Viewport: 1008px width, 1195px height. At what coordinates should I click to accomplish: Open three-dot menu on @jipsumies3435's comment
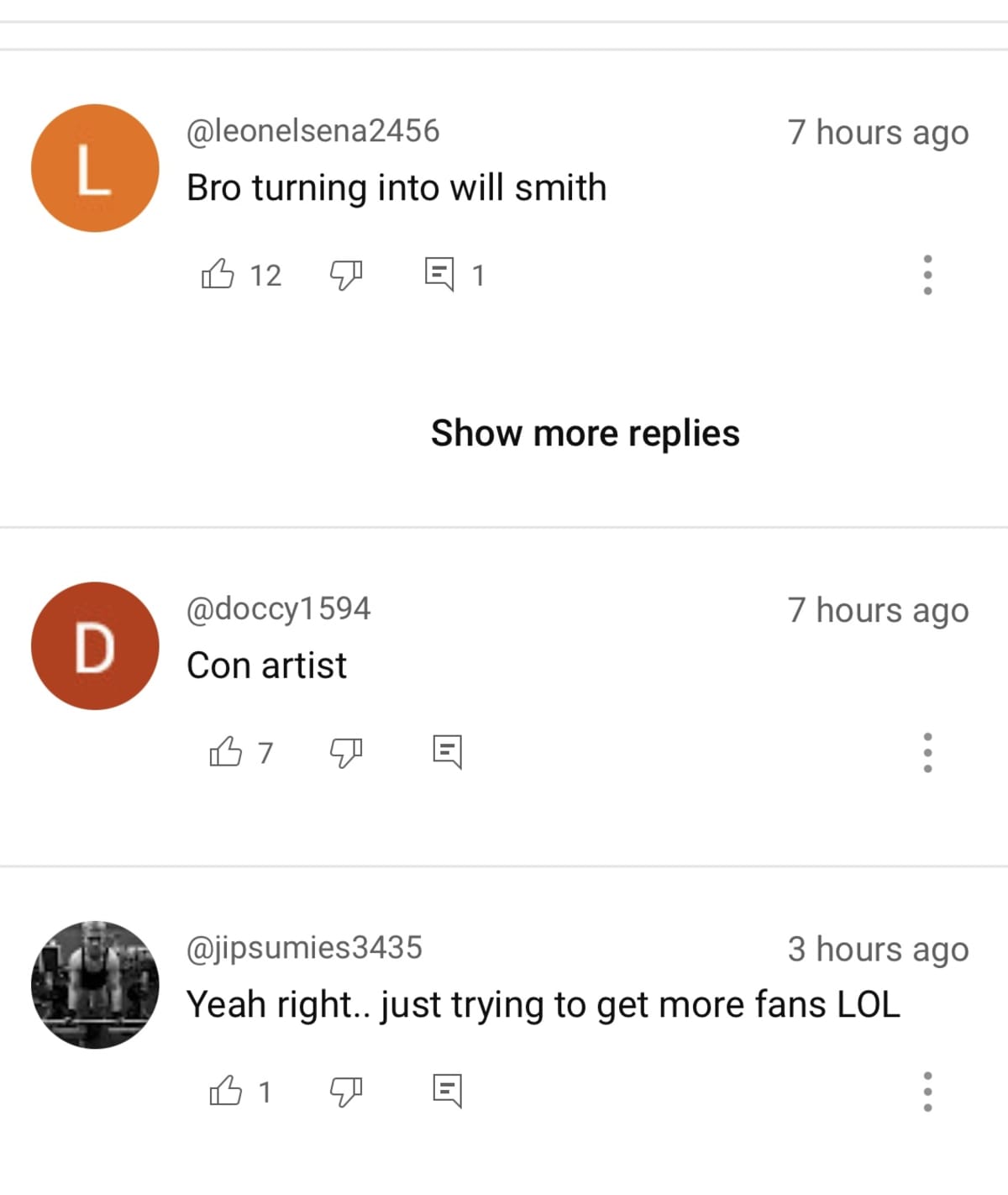(x=927, y=1090)
